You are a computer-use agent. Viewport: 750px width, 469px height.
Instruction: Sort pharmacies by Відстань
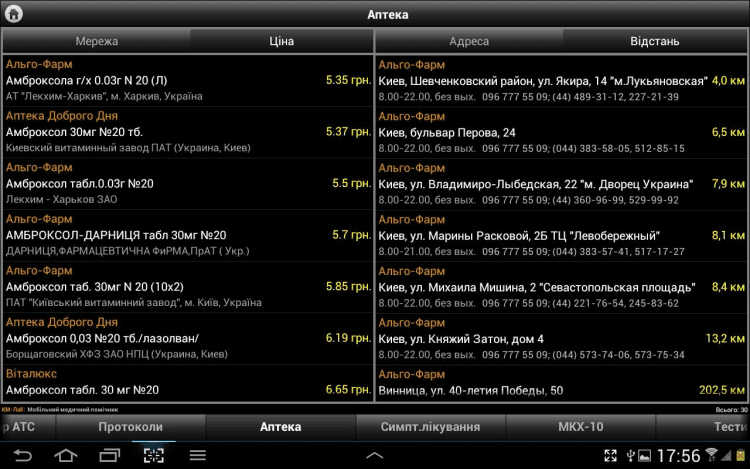(x=654, y=41)
